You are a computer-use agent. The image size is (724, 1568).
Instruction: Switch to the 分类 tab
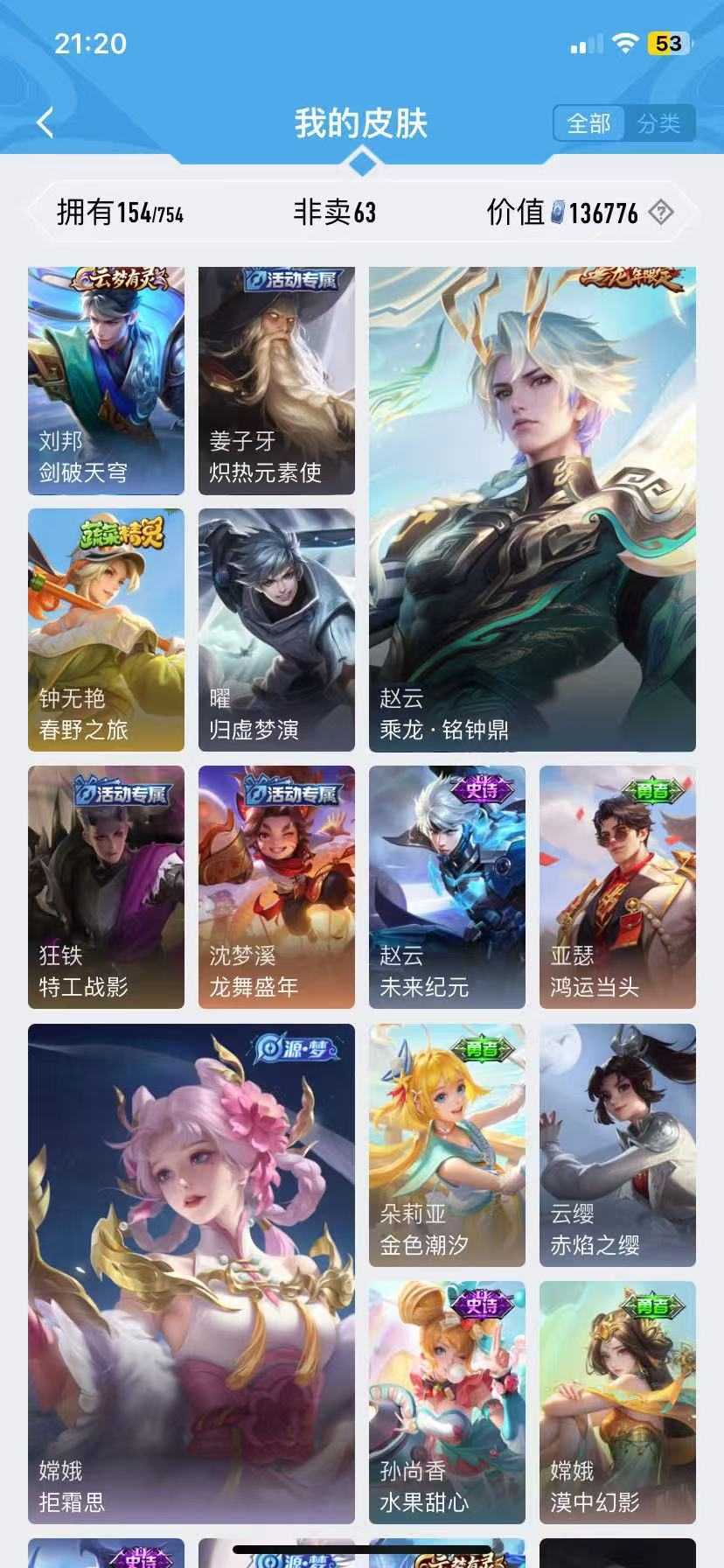point(658,123)
